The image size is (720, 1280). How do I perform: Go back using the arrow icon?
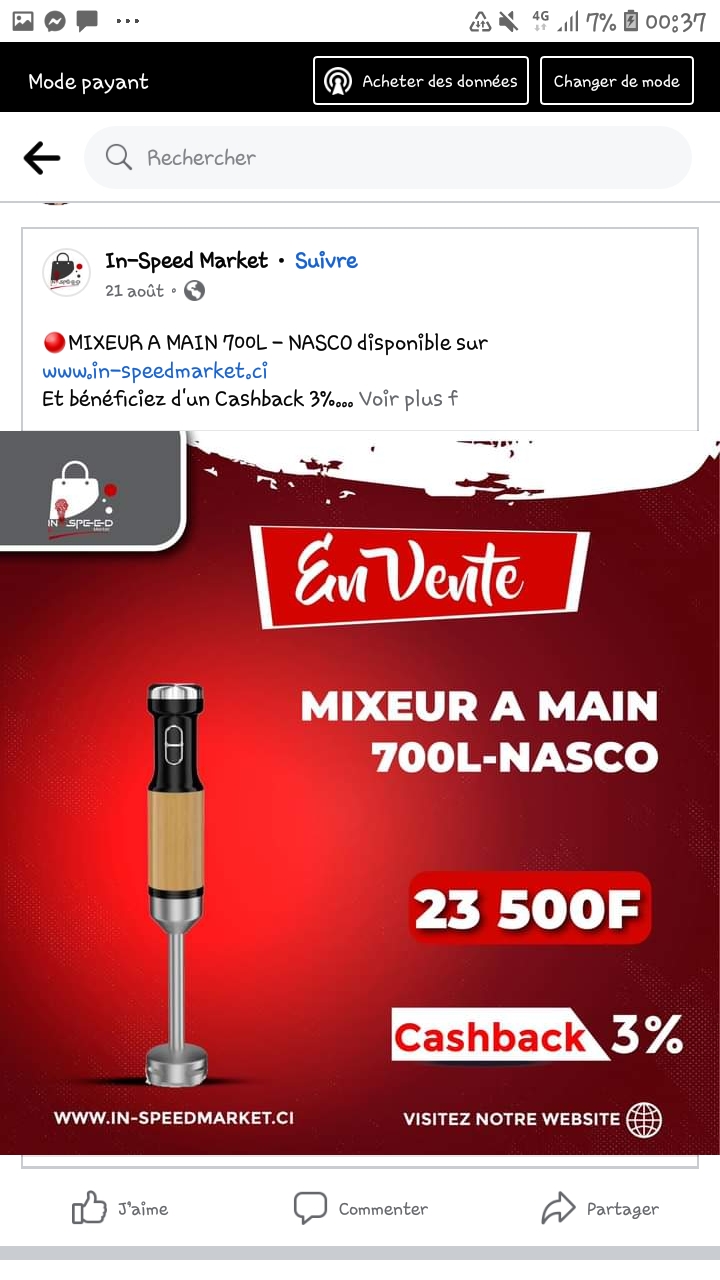(42, 158)
